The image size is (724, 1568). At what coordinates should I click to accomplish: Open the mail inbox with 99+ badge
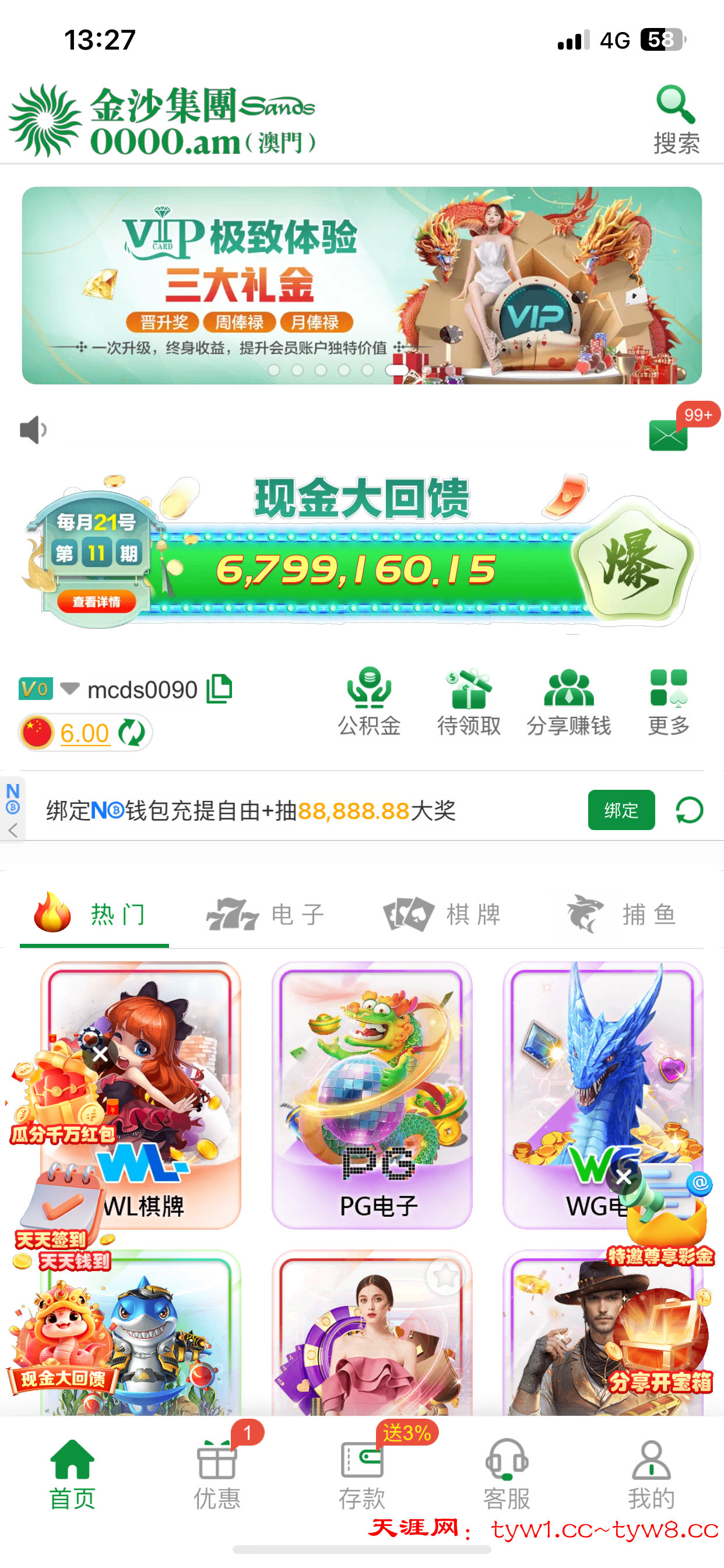[668, 435]
